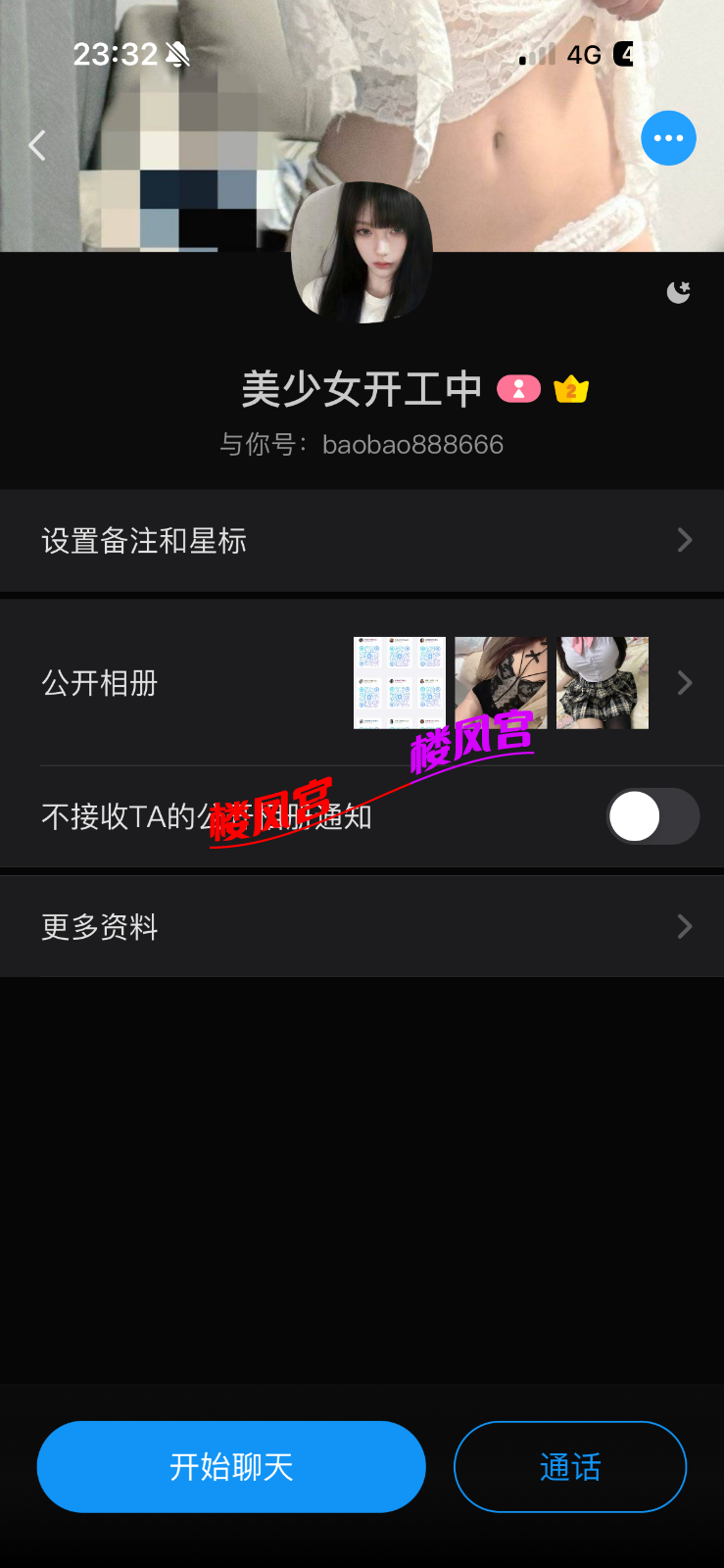
Task: Open the blue three-dots options menu
Action: [668, 138]
